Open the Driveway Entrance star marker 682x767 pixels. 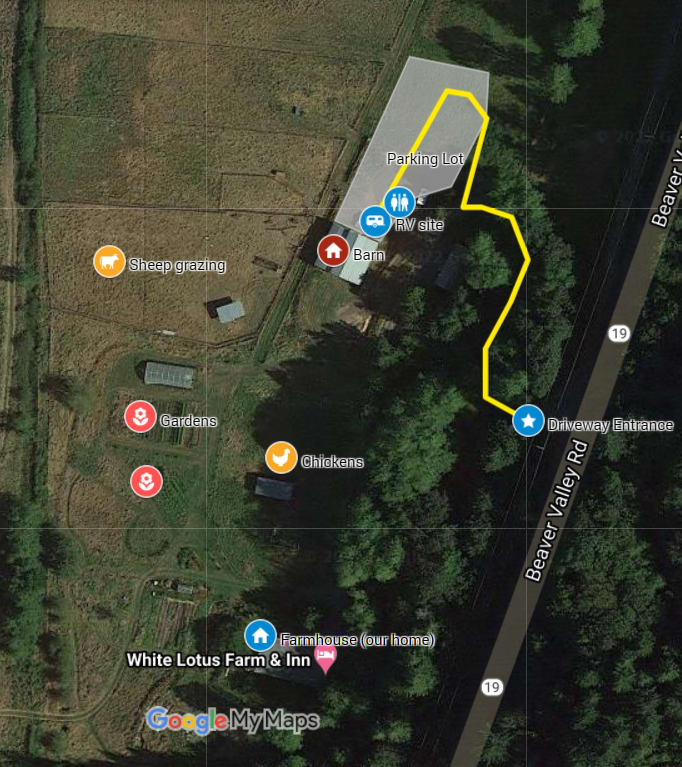pos(528,421)
